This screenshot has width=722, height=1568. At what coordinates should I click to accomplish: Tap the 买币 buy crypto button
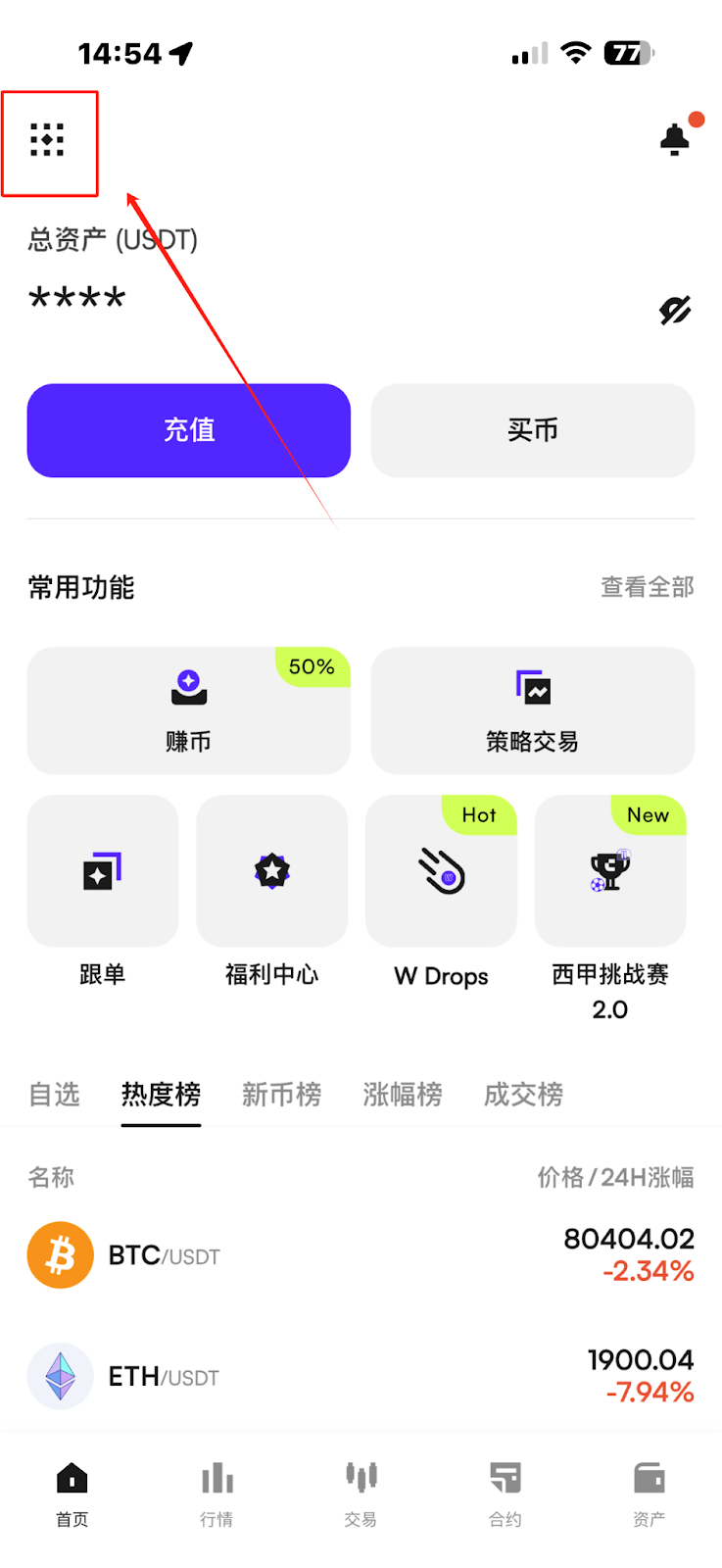(533, 430)
